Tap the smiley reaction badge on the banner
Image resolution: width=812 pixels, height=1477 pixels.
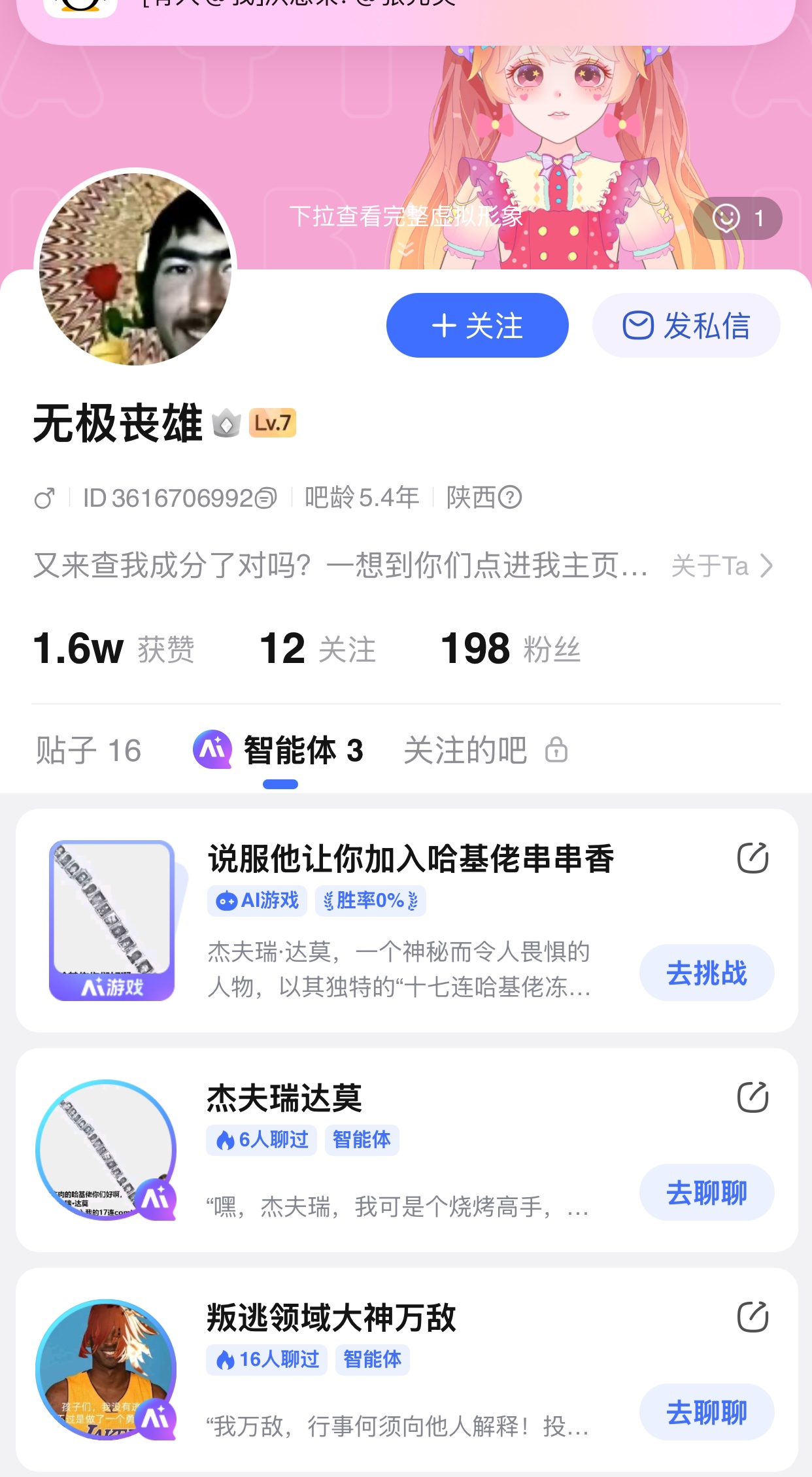click(x=737, y=218)
